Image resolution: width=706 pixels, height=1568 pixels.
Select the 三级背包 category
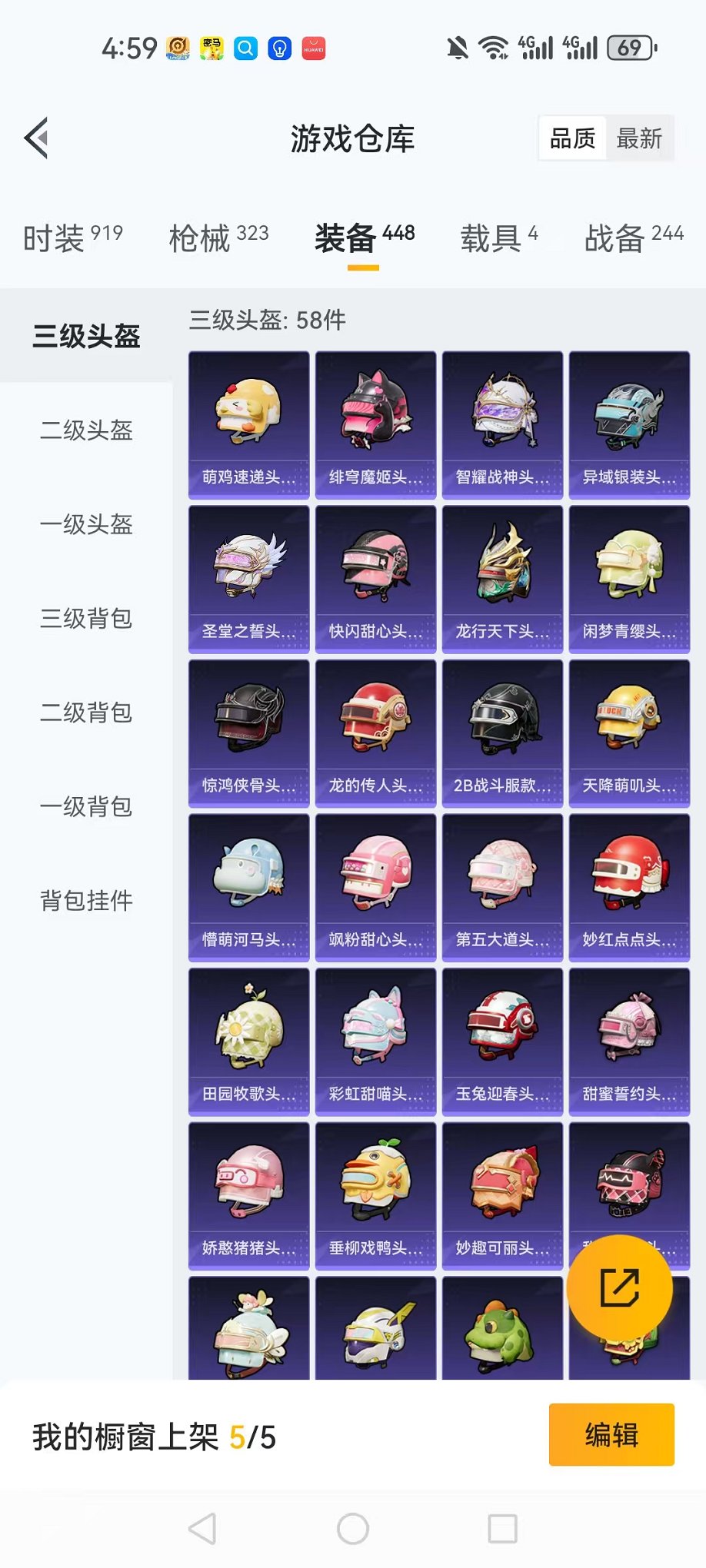tap(86, 618)
